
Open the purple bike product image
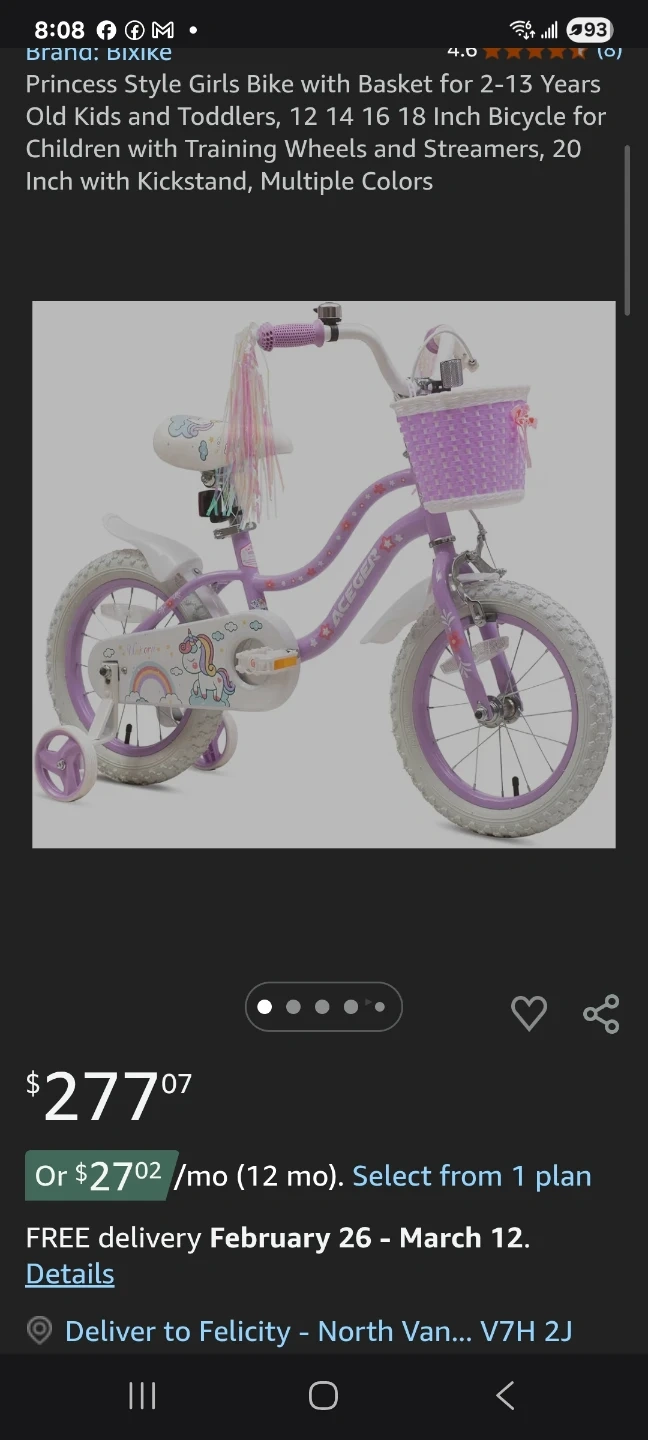323,574
